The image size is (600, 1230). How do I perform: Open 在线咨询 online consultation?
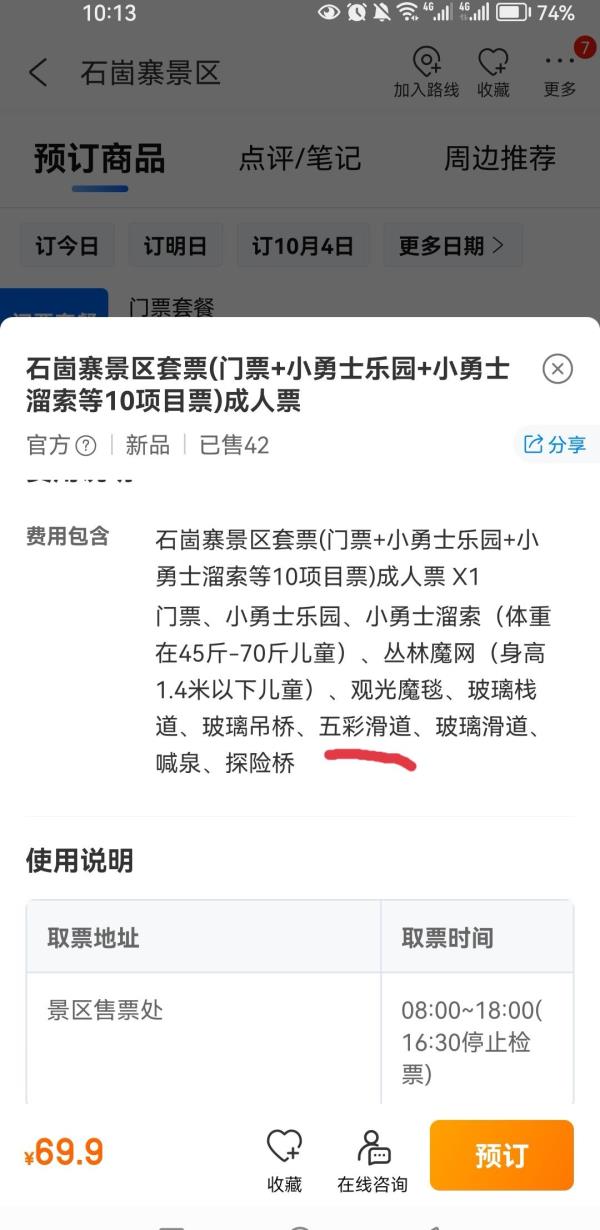tap(372, 1161)
